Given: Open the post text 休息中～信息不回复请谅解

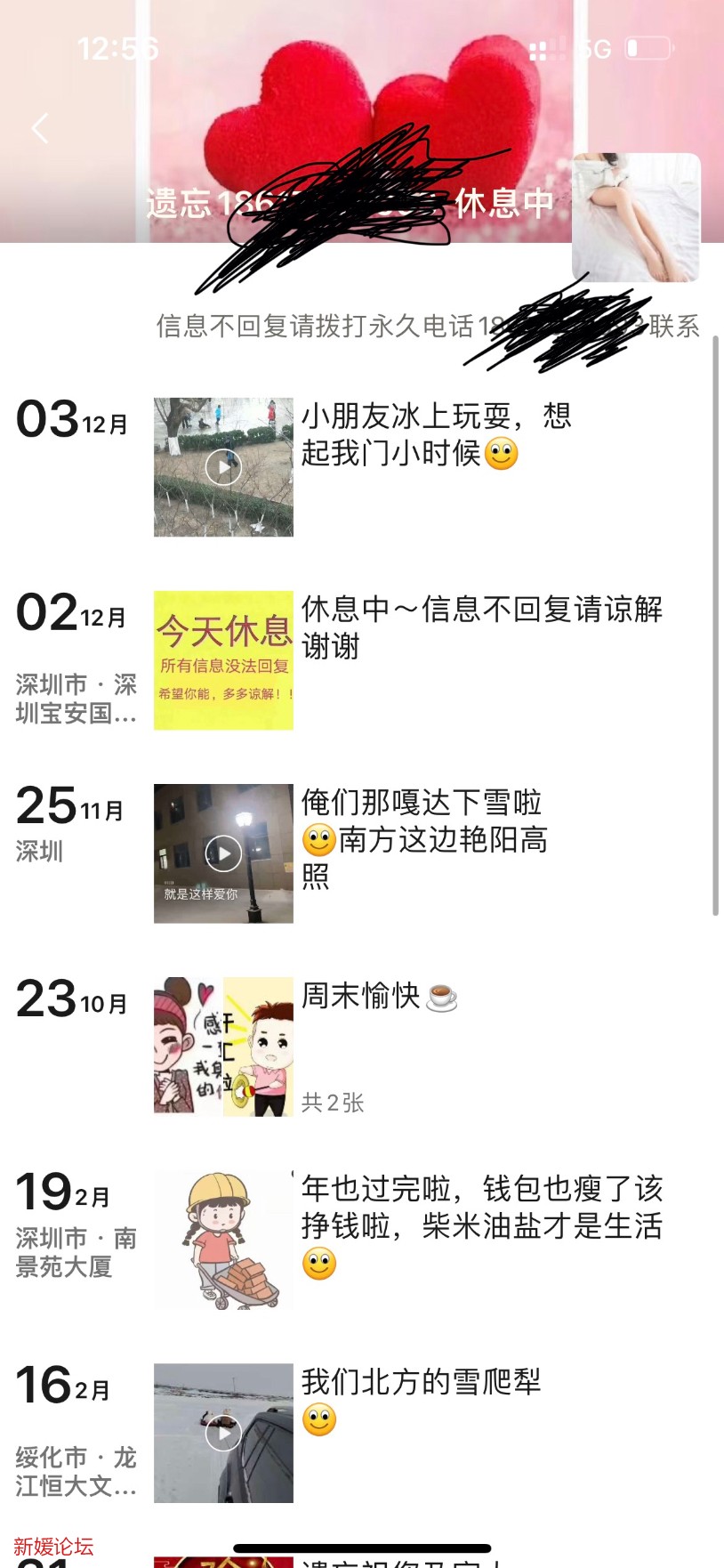Looking at the screenshot, I should 481,626.
